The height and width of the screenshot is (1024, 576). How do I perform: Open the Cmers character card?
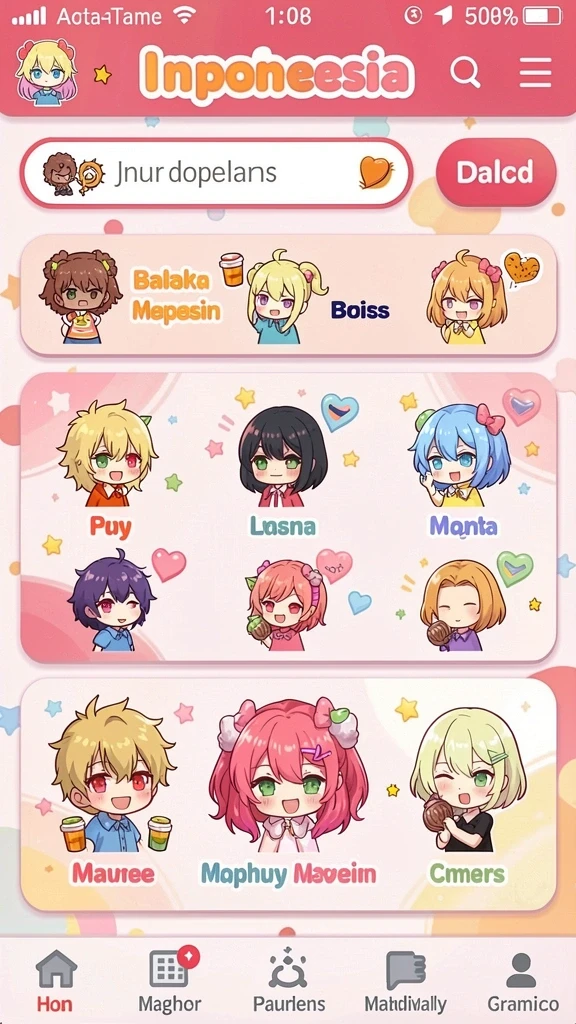coord(468,793)
